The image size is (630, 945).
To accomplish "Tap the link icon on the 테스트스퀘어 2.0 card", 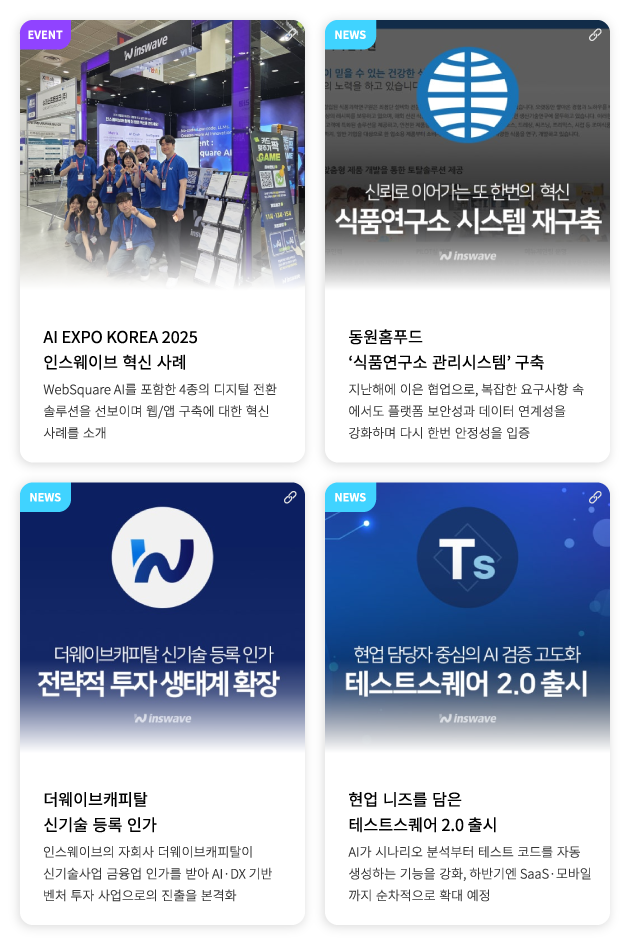I will coord(595,497).
